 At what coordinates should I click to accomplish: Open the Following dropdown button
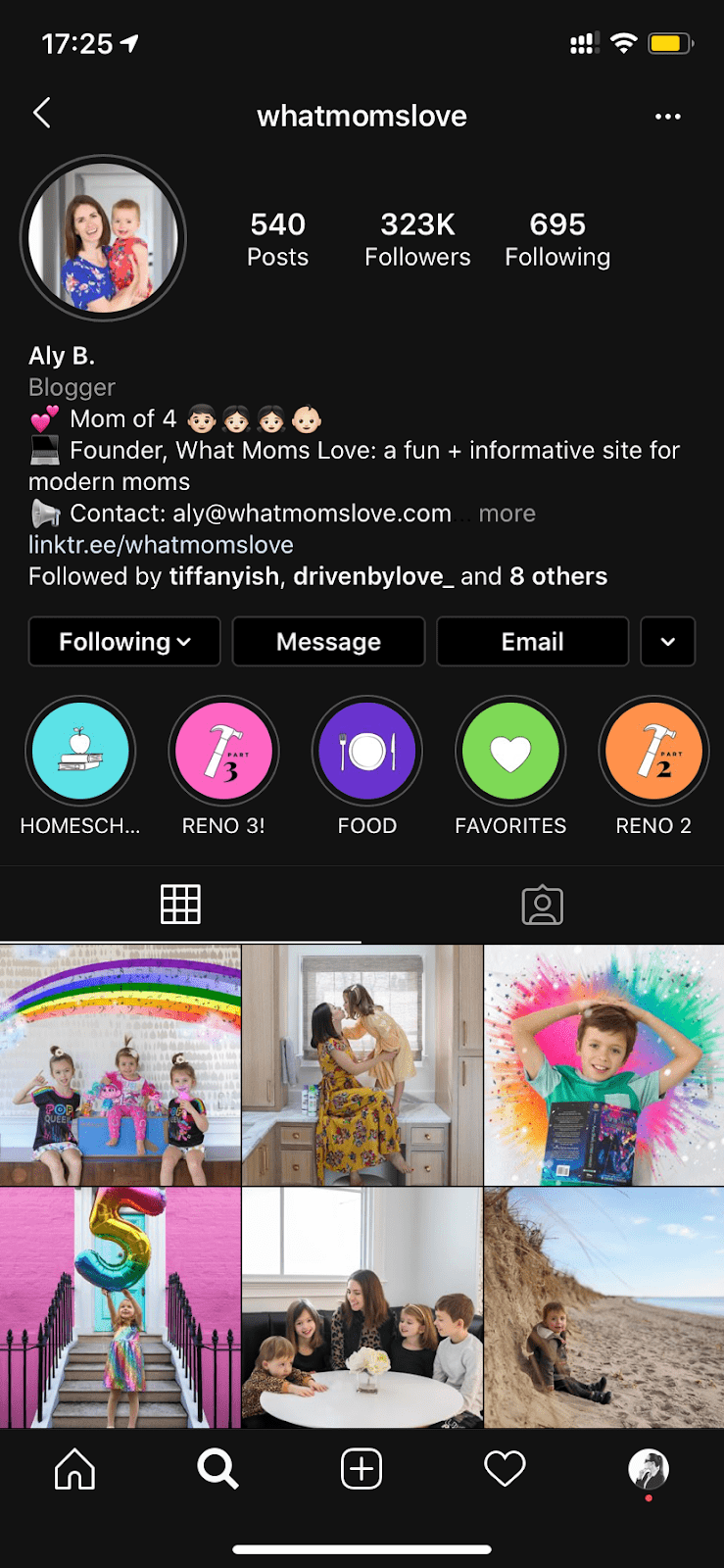124,642
